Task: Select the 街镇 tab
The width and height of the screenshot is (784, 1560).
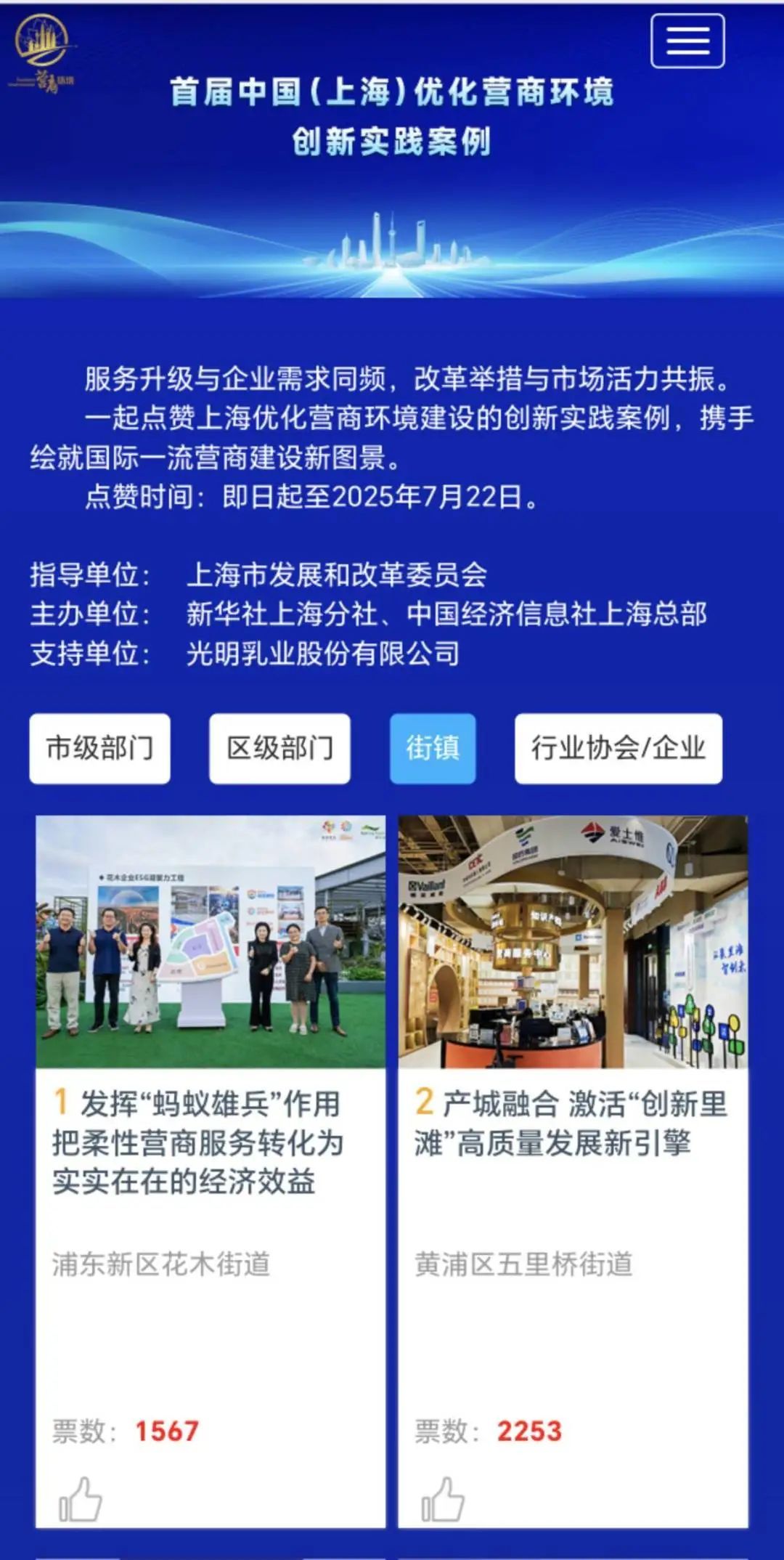Action: click(433, 748)
